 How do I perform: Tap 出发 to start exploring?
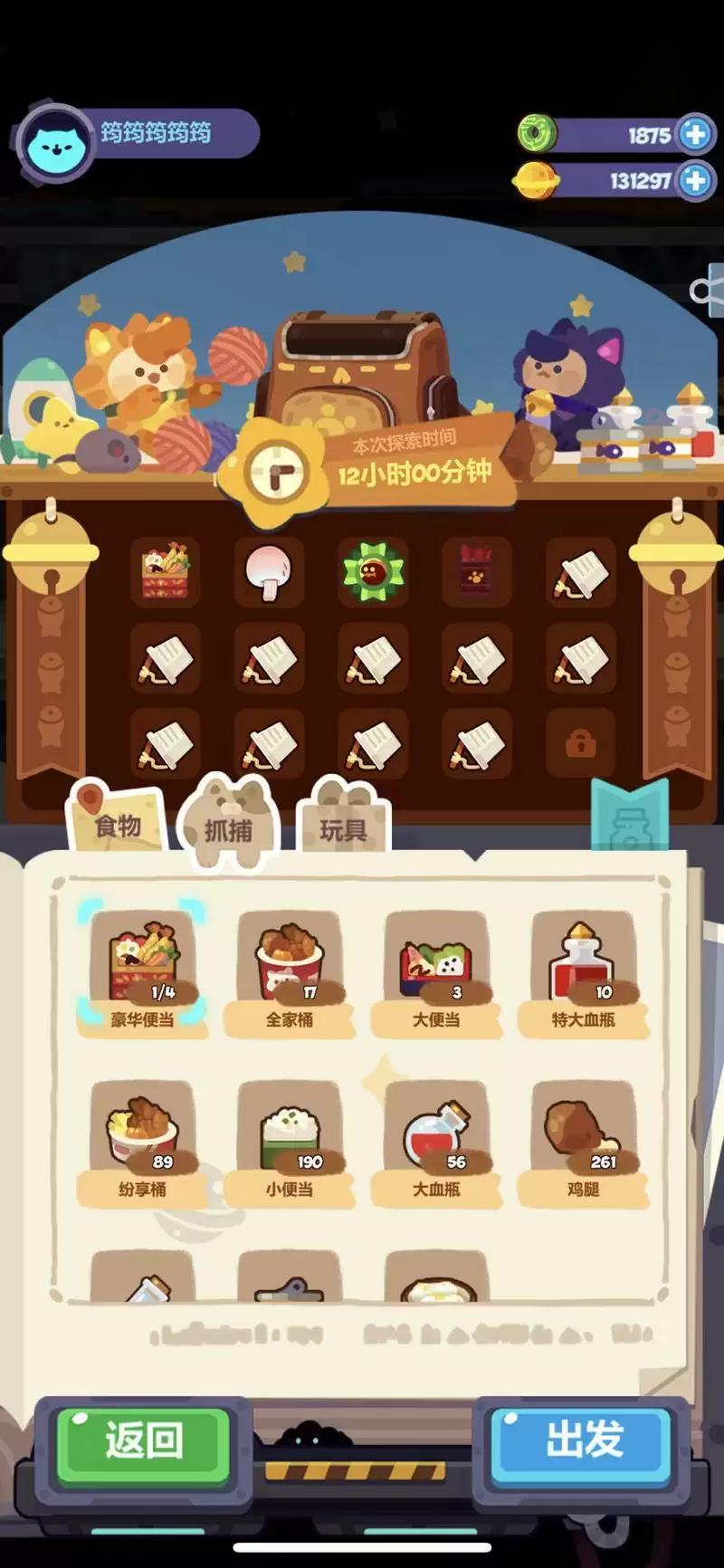[582, 1440]
